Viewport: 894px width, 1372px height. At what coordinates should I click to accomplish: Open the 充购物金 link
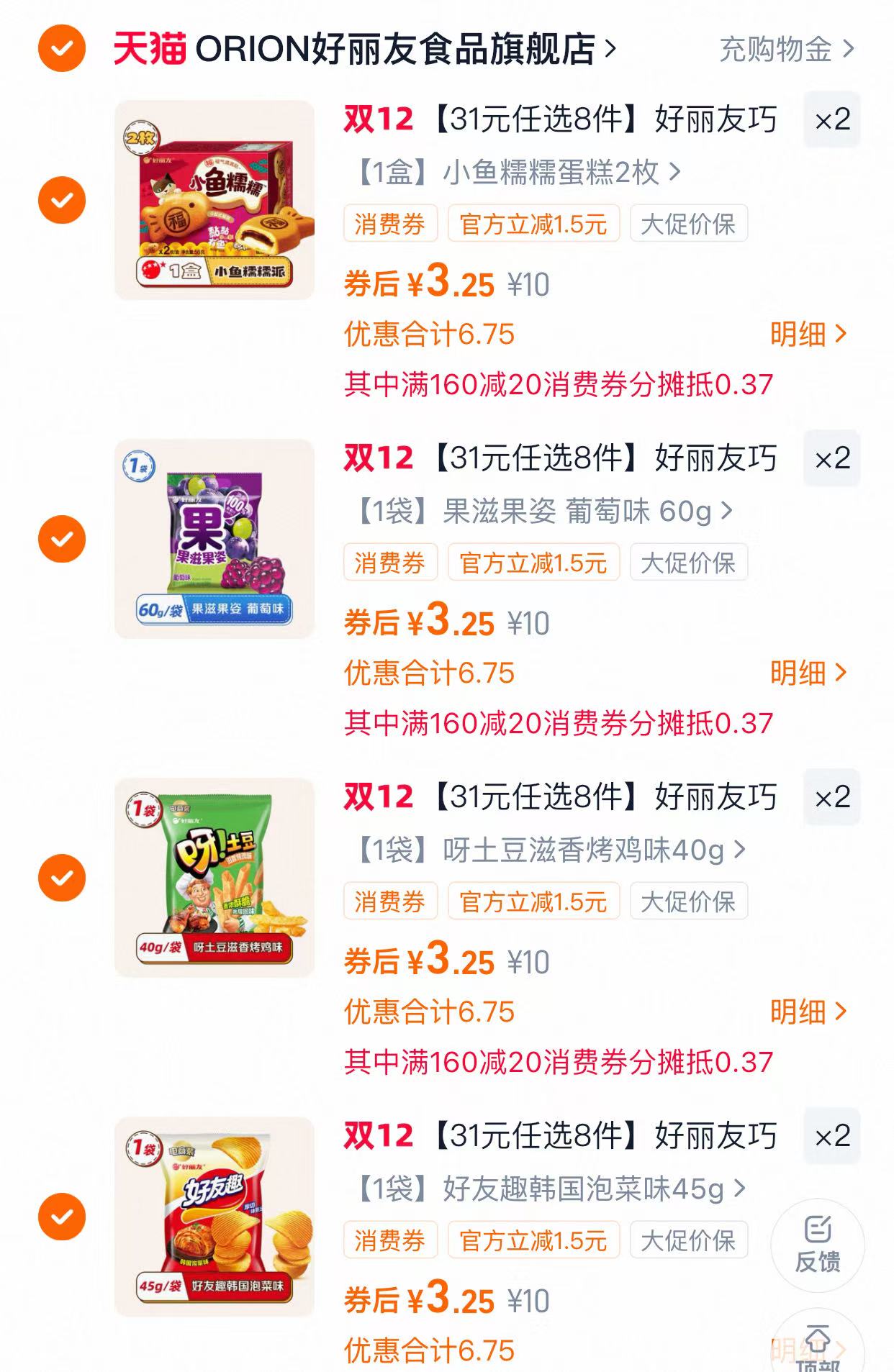click(x=783, y=49)
